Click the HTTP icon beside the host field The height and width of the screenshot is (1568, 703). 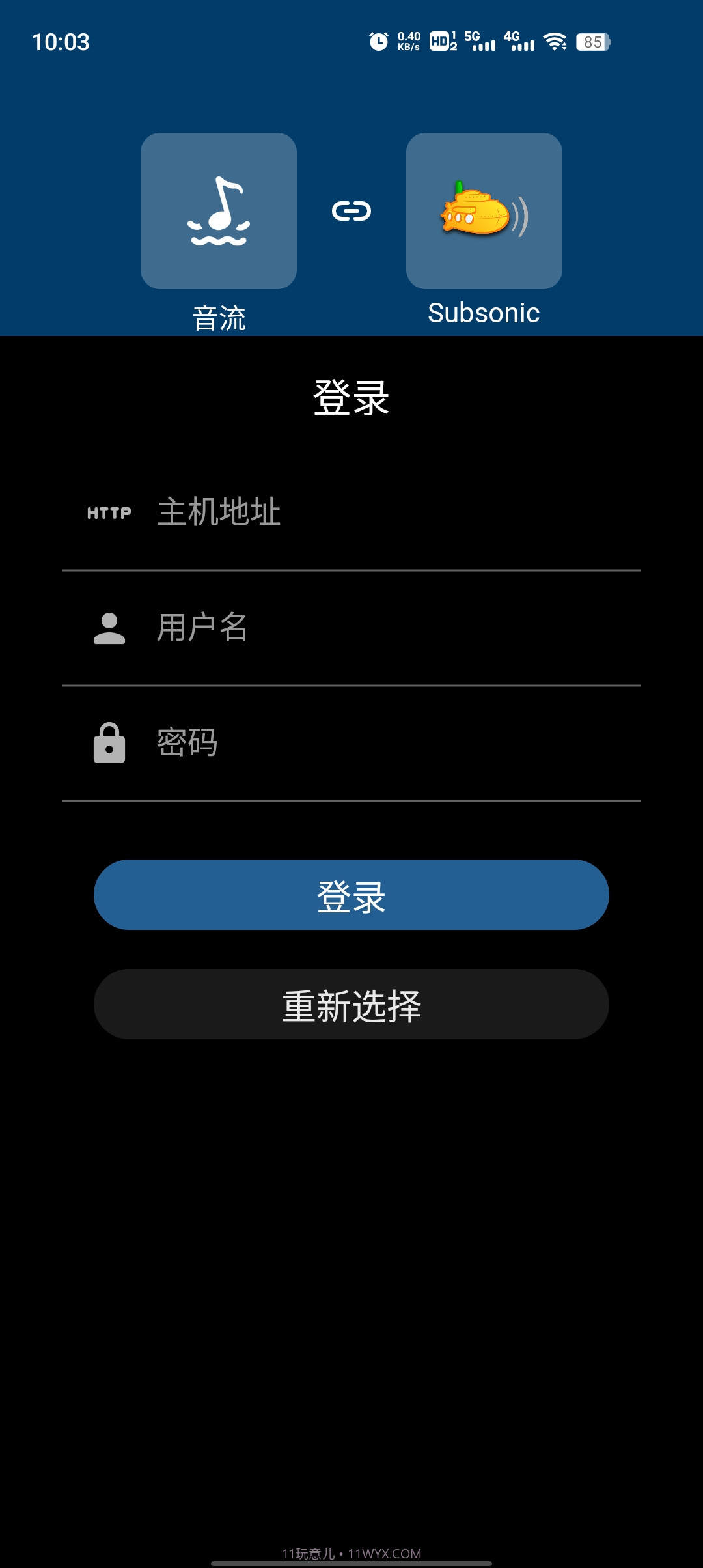(x=109, y=513)
